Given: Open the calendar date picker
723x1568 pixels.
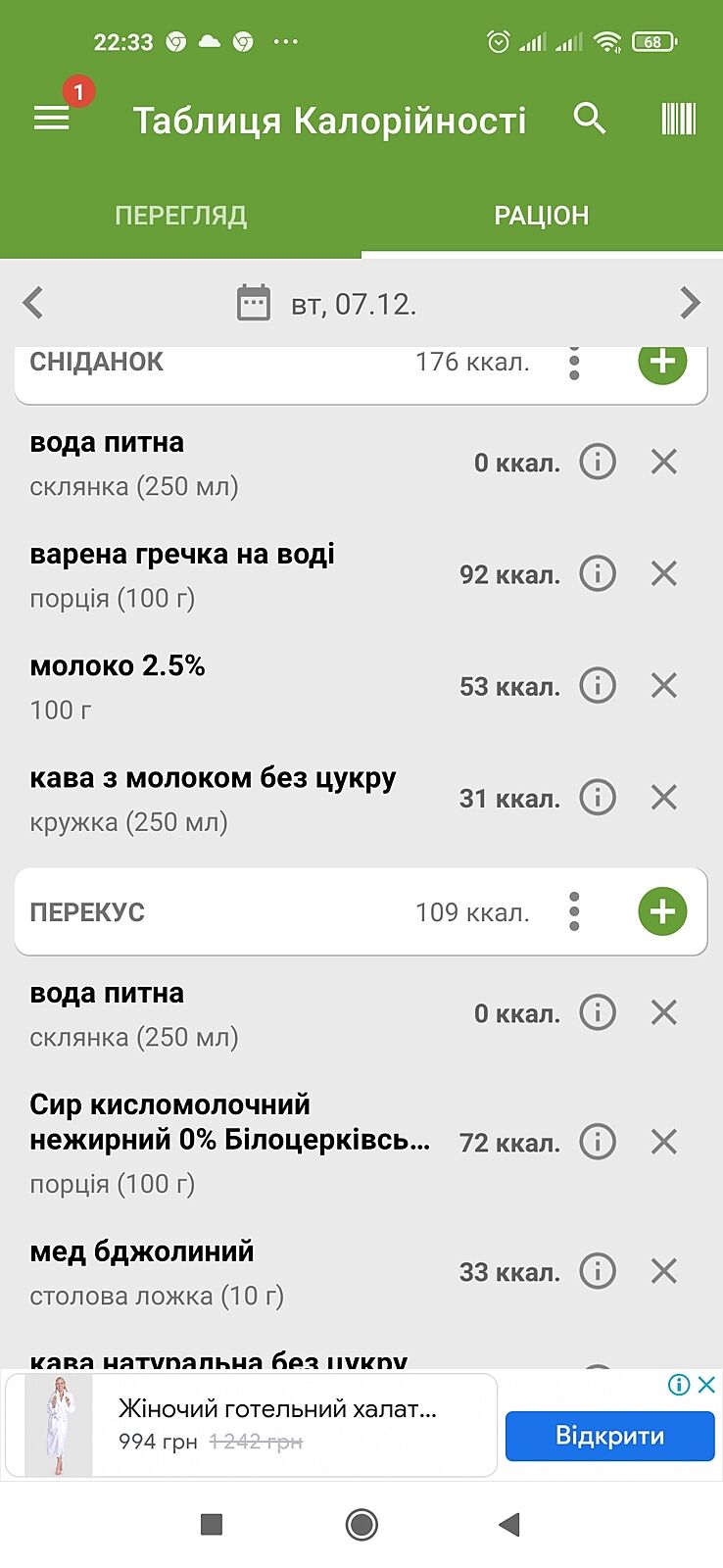Looking at the screenshot, I should (254, 303).
